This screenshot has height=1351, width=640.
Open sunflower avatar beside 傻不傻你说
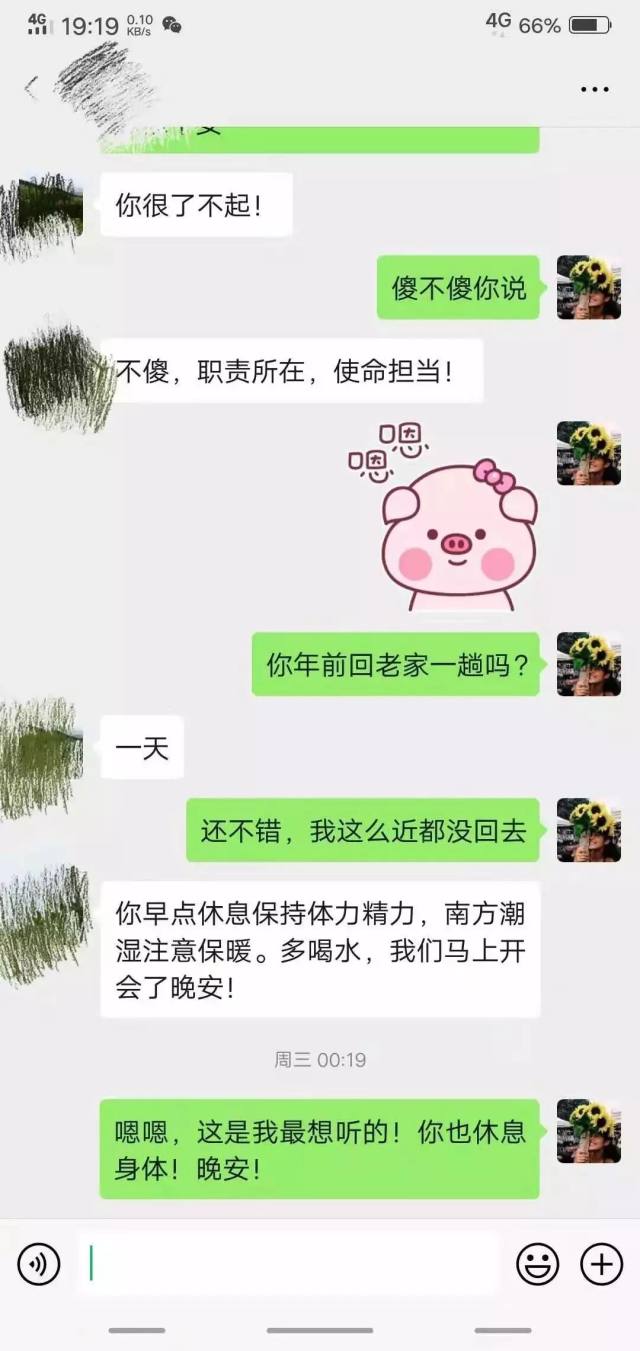pos(588,287)
